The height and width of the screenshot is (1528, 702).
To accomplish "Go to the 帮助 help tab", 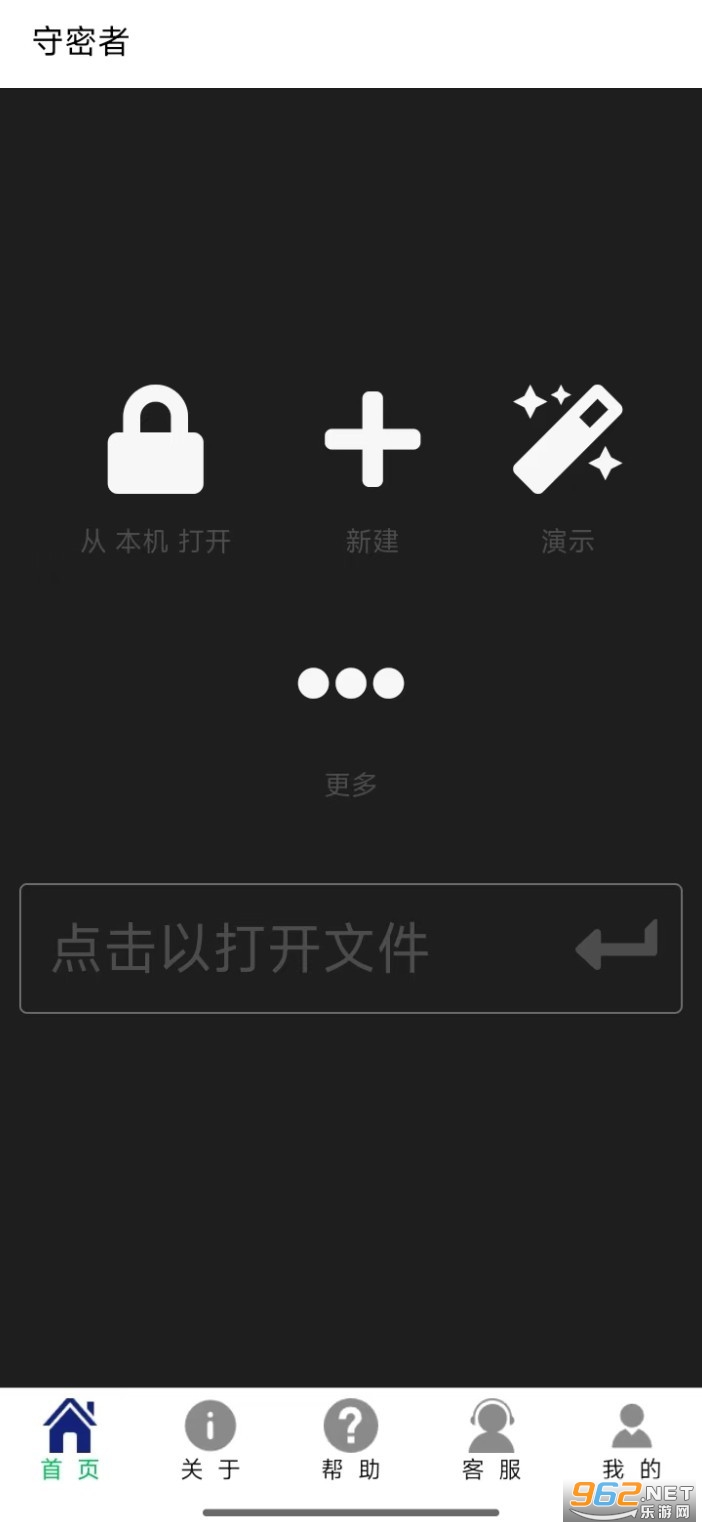I will click(x=351, y=1440).
